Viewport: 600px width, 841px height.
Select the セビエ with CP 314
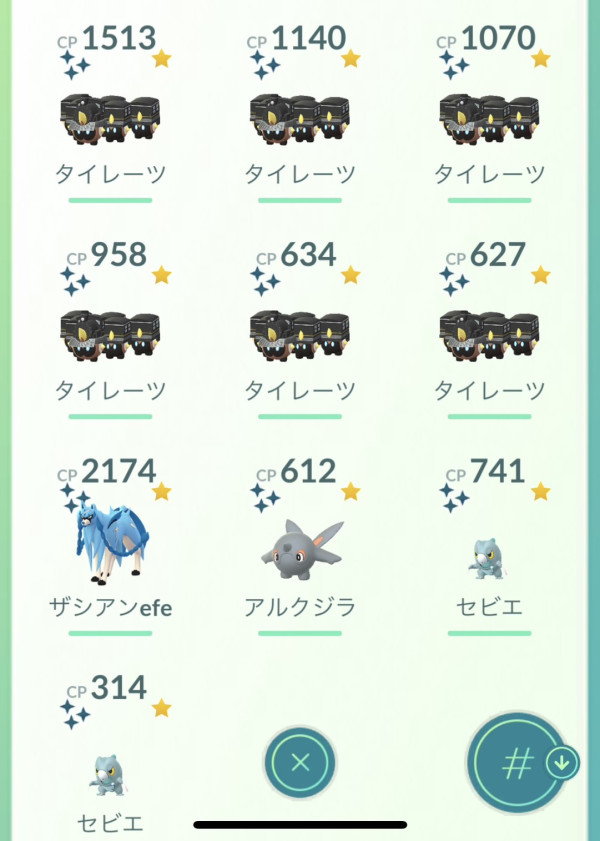[110, 772]
